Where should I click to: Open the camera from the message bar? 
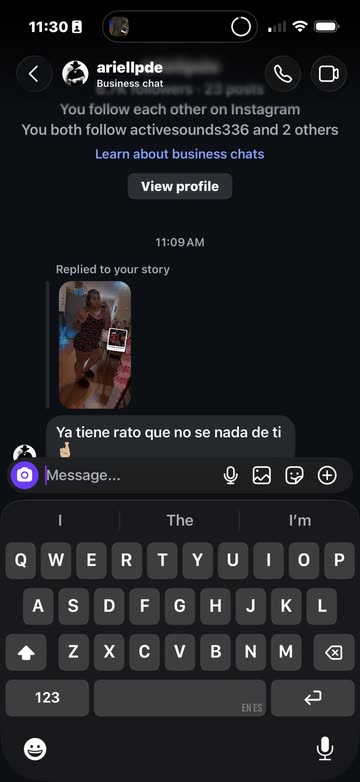tap(24, 475)
